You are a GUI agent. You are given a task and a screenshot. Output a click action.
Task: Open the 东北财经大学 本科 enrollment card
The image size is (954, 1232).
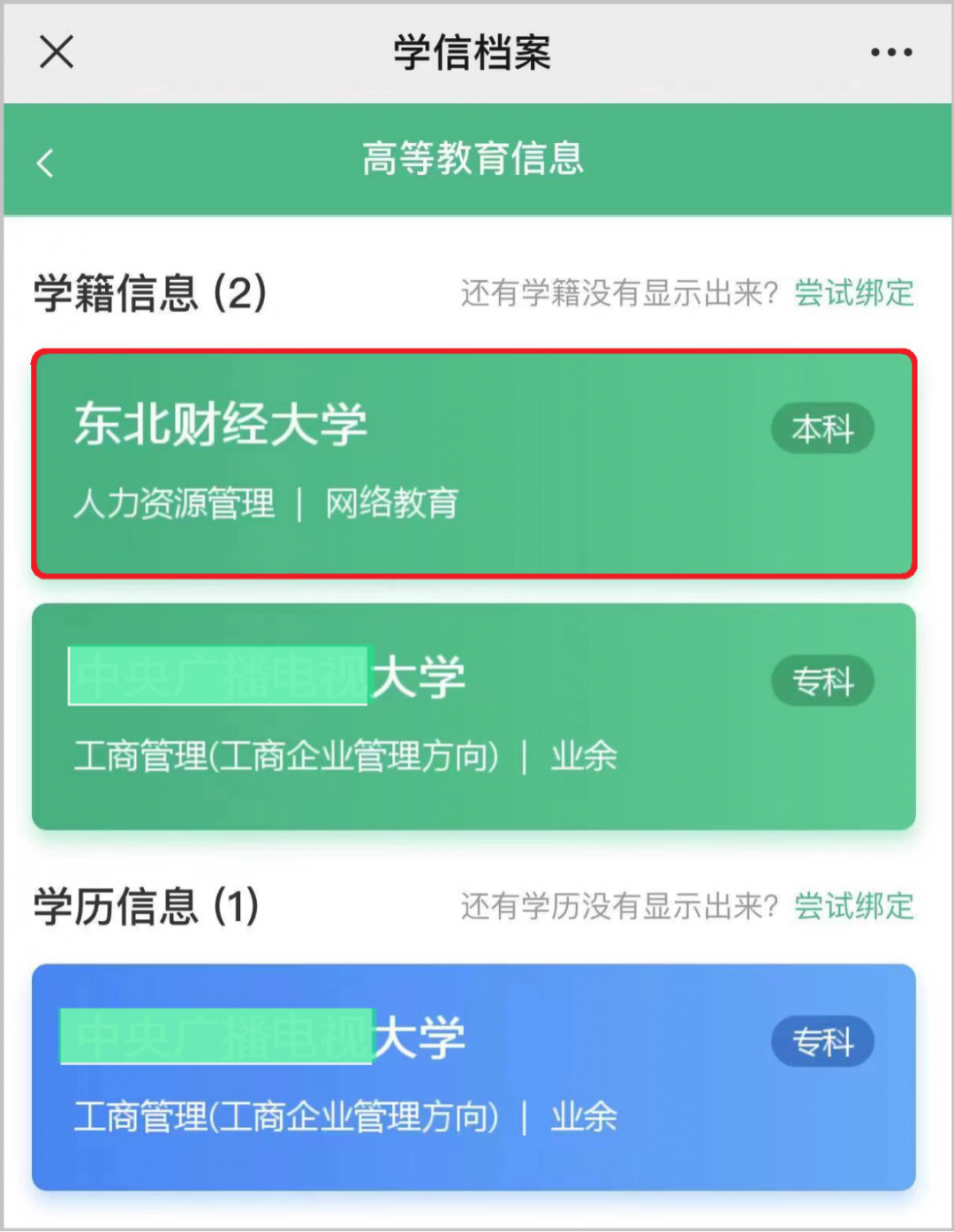point(473,465)
